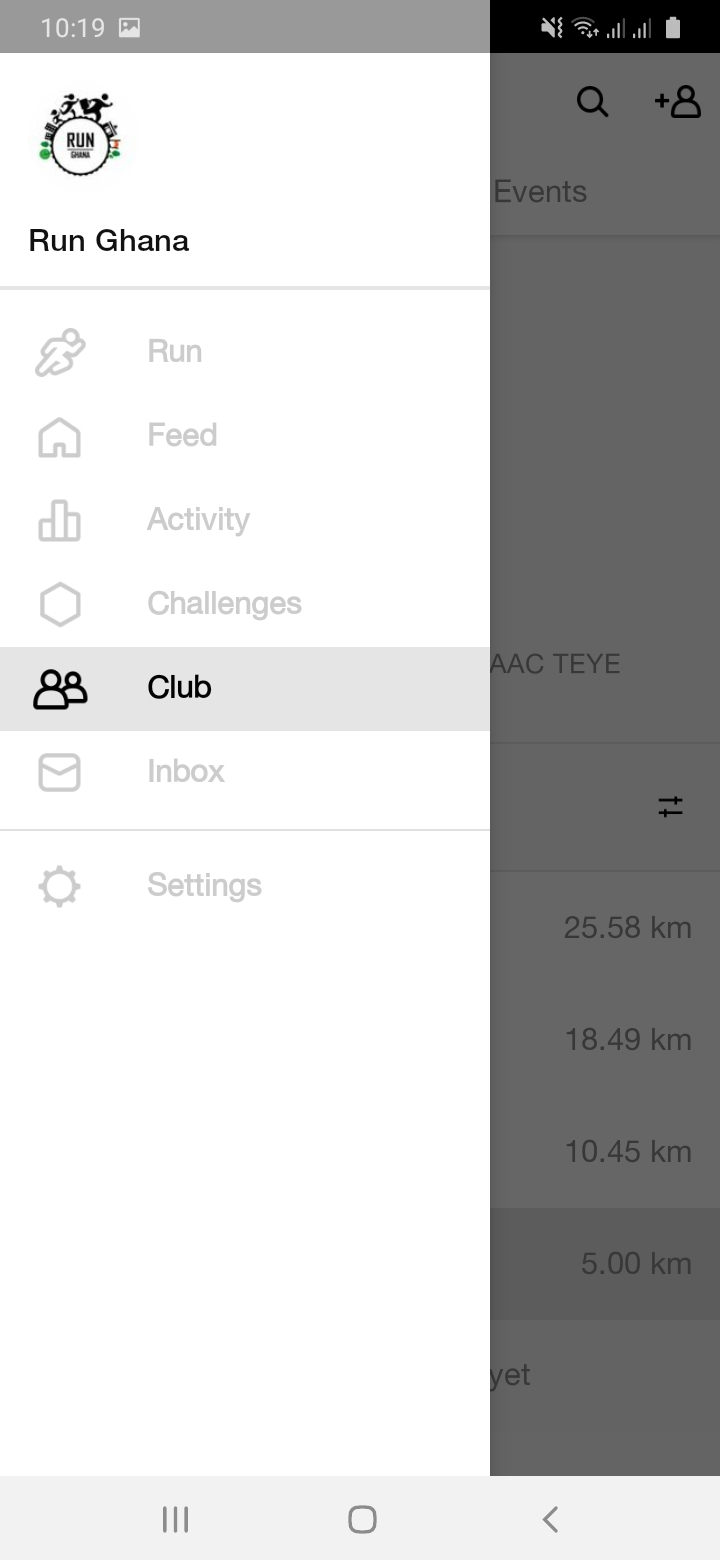Open the leaderboard filter icon
Screen dimensions: 720x1560
click(670, 806)
